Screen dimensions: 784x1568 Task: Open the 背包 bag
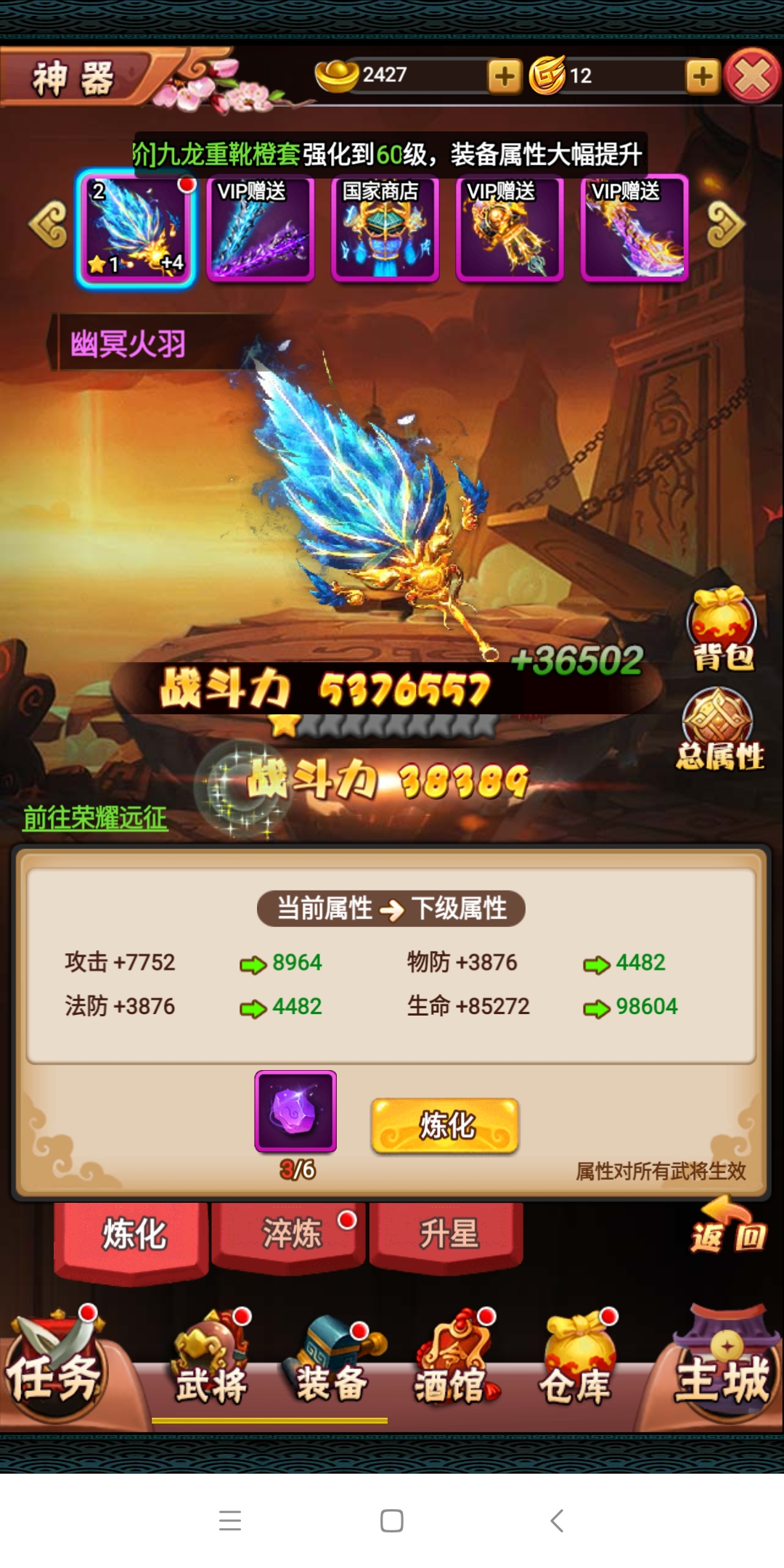click(722, 629)
